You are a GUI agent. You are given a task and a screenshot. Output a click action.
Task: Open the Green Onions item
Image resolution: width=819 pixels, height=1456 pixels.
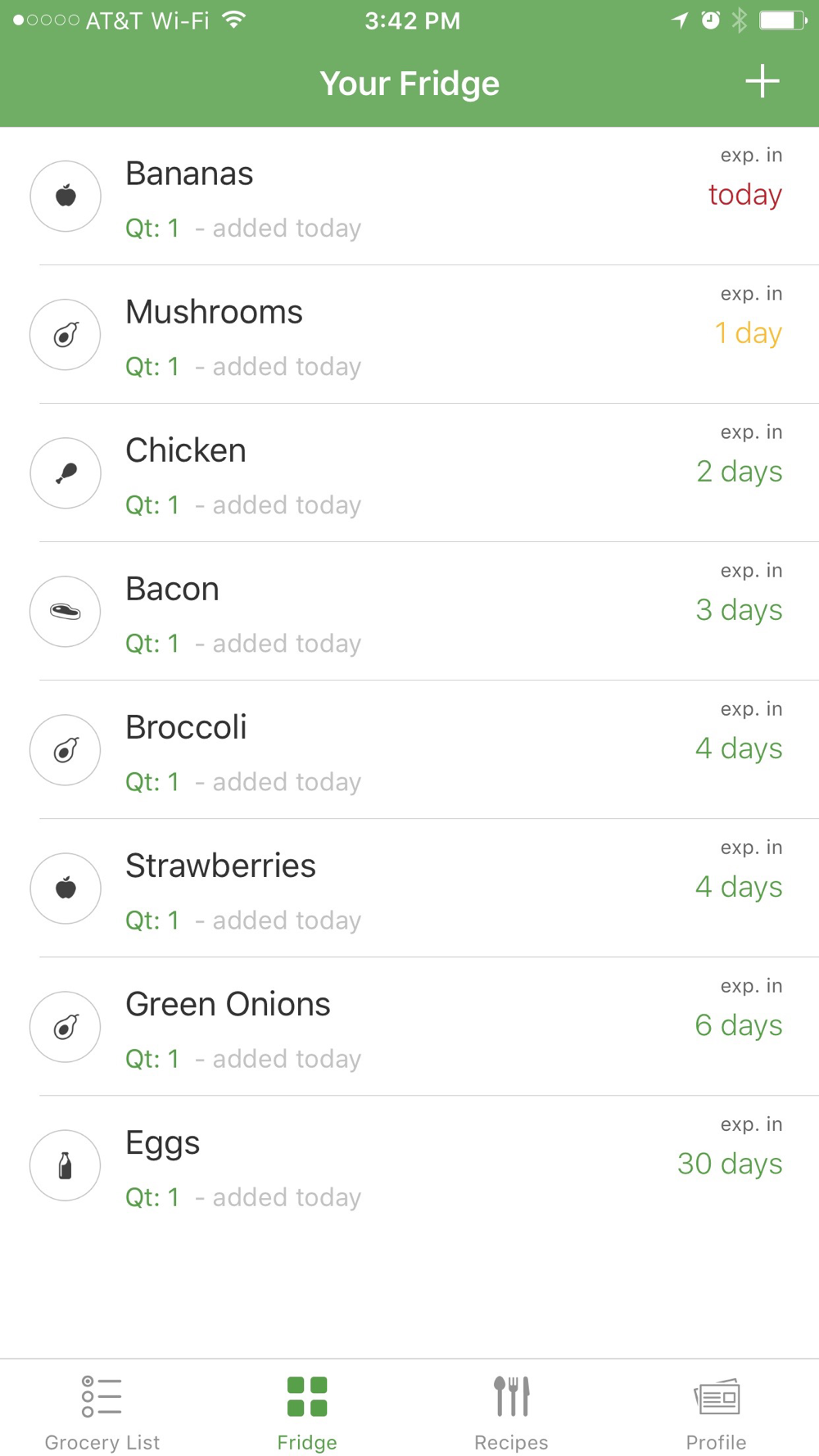[x=409, y=1027]
